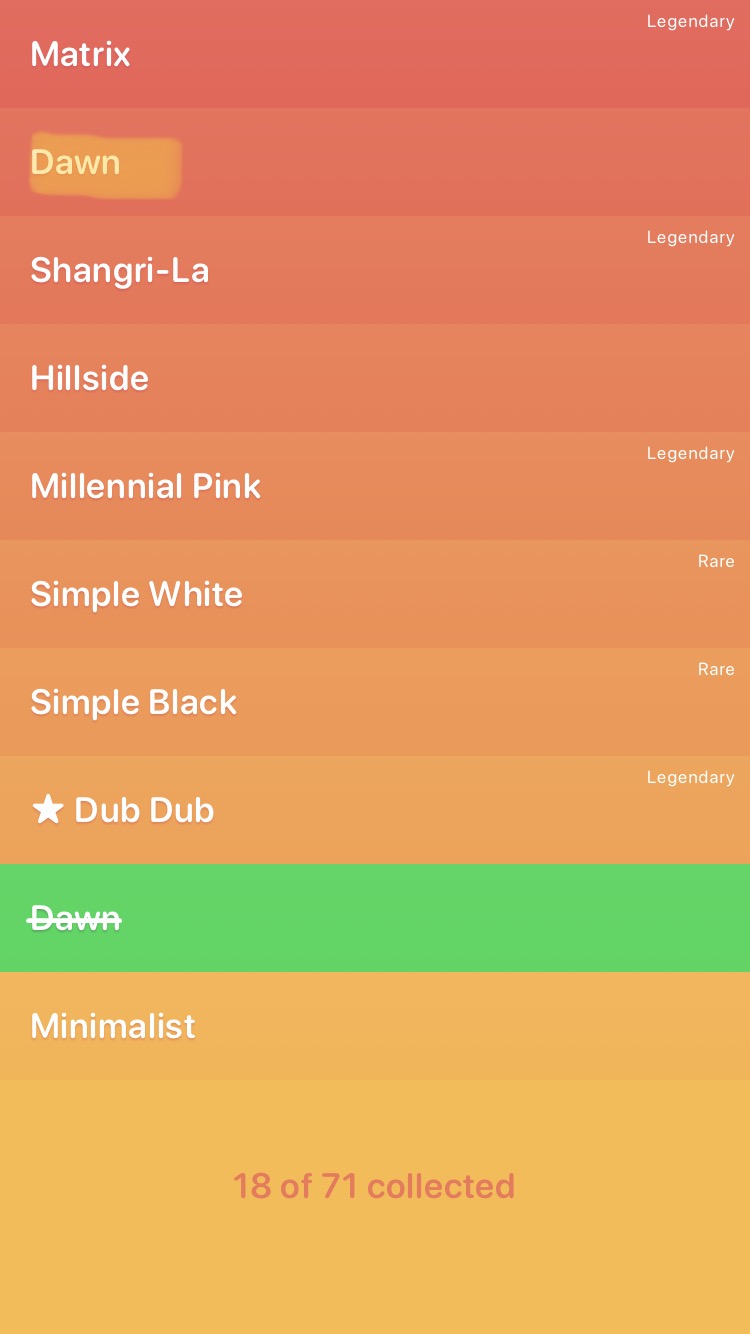The height and width of the screenshot is (1334, 750).
Task: Open the starred Dub Dub theme
Action: [x=375, y=810]
